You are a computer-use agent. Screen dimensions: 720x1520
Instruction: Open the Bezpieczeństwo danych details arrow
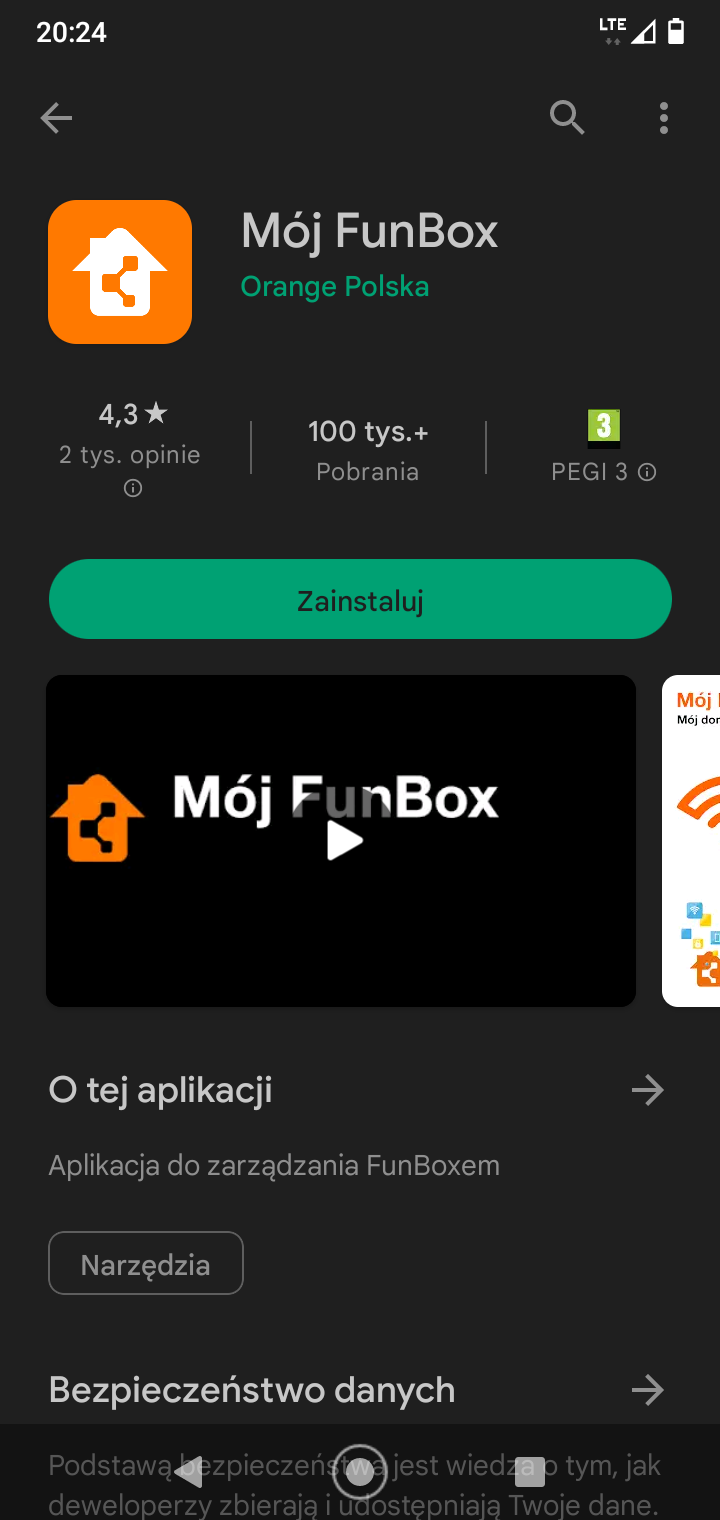tap(648, 1389)
